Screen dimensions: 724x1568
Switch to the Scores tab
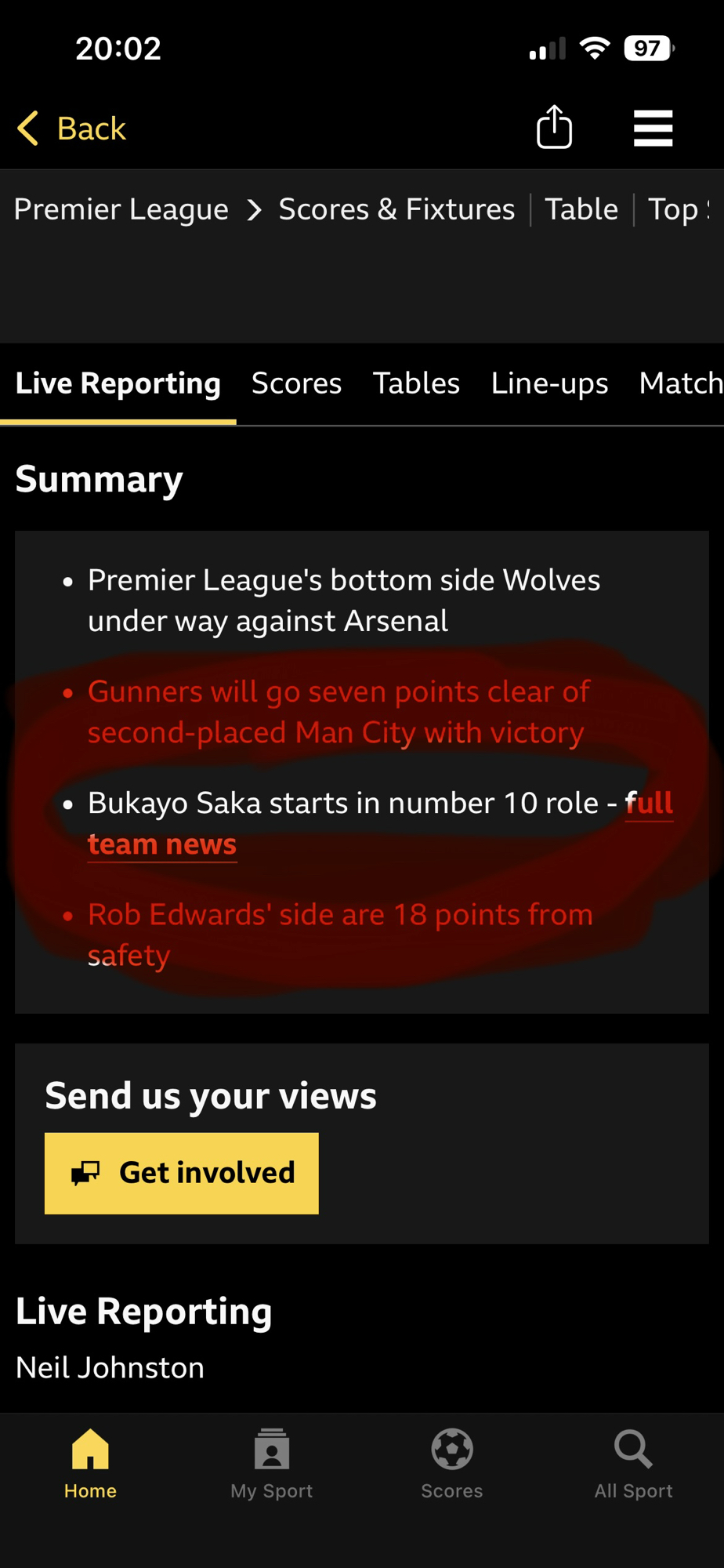point(296,383)
